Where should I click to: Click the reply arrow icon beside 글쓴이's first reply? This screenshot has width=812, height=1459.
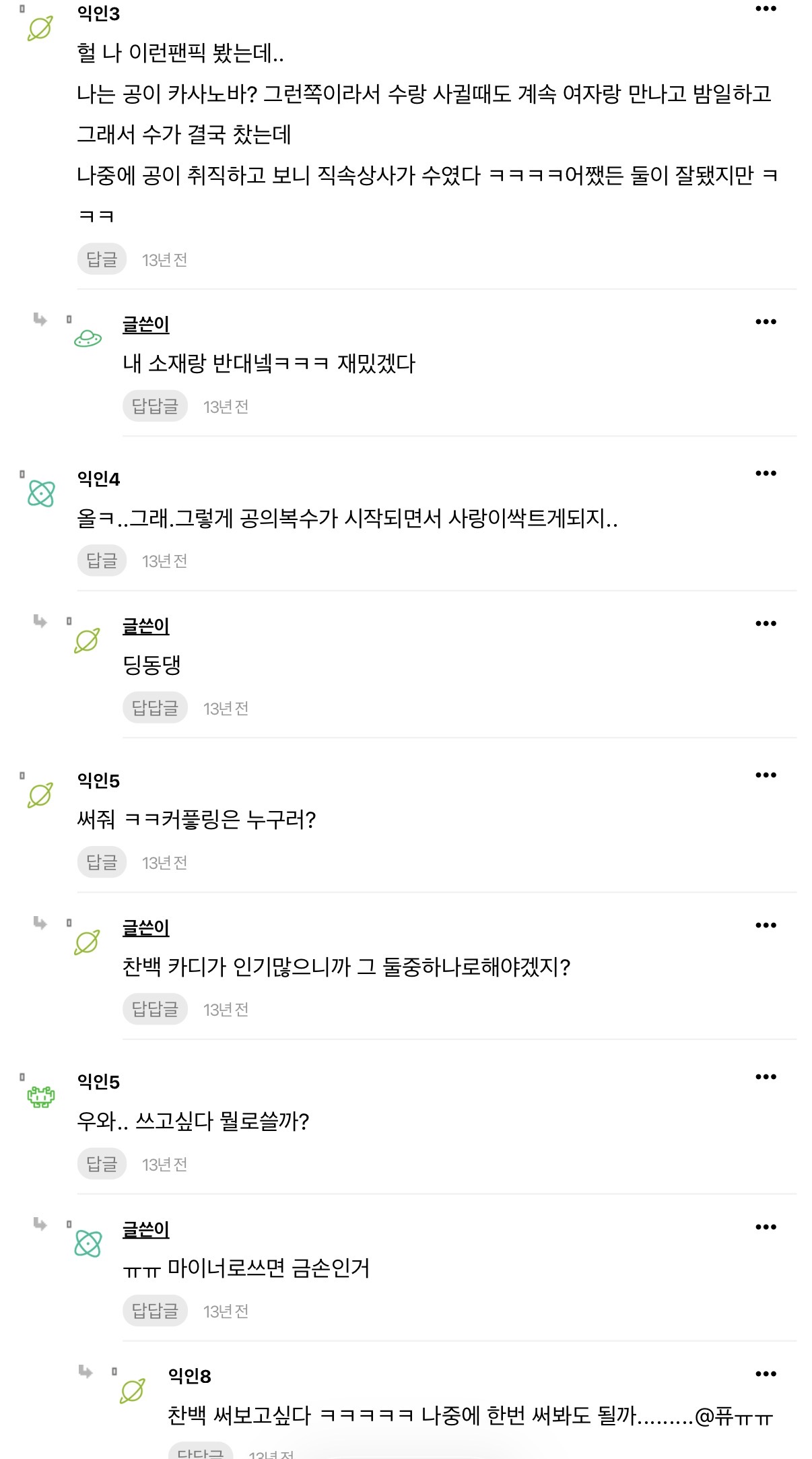[x=39, y=321]
